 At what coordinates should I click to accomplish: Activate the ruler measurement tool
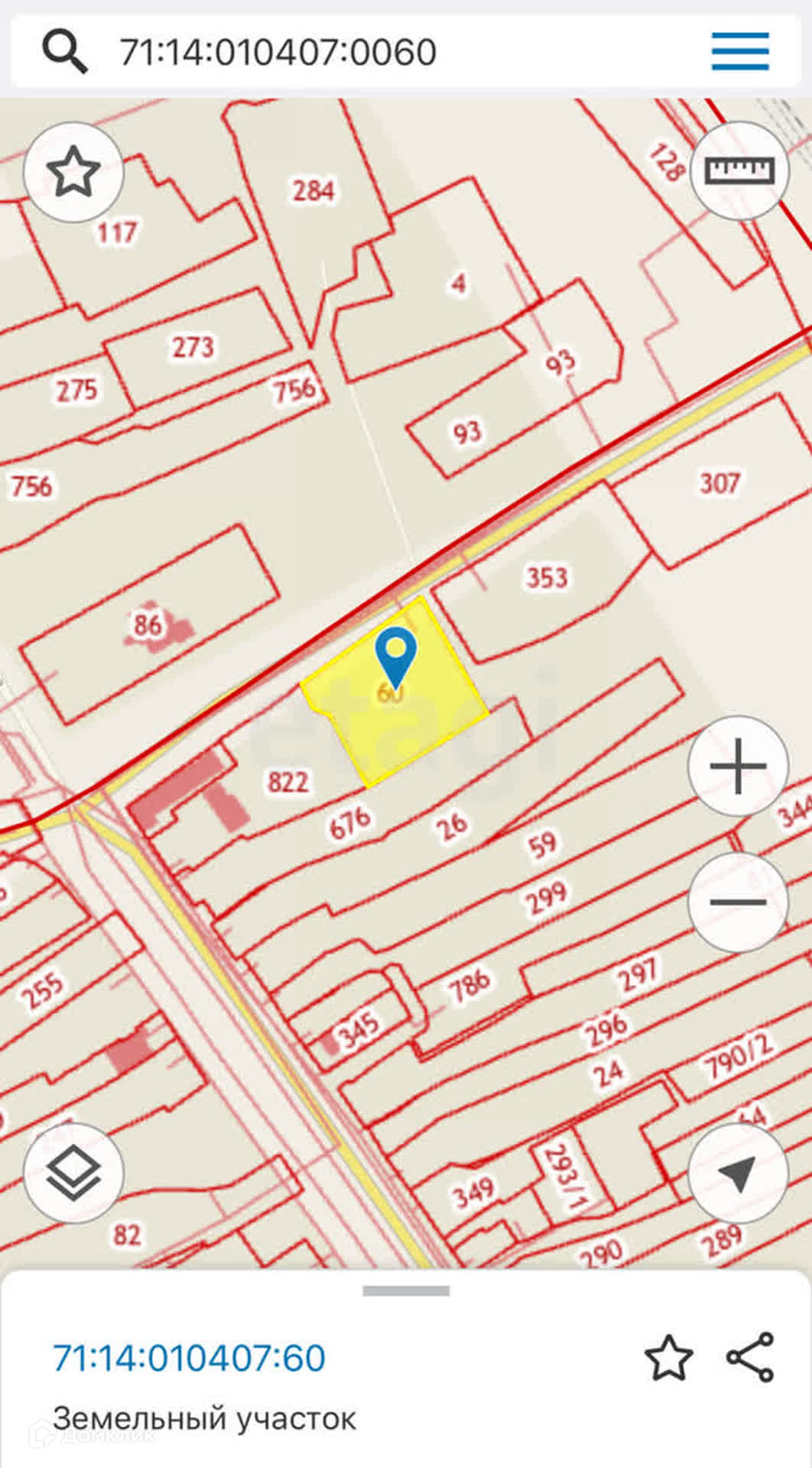[x=739, y=171]
